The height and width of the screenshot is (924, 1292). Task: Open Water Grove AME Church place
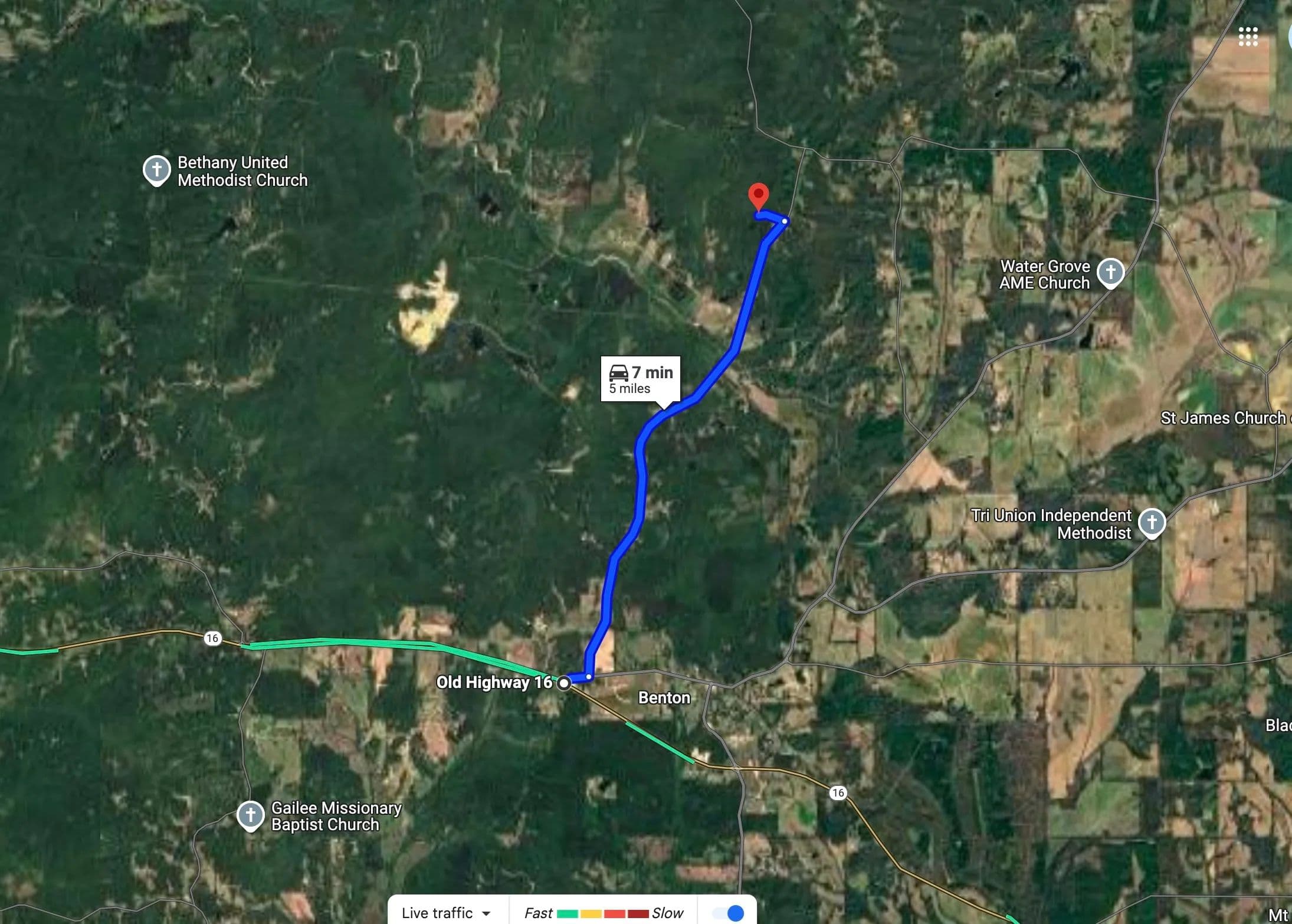click(1110, 273)
